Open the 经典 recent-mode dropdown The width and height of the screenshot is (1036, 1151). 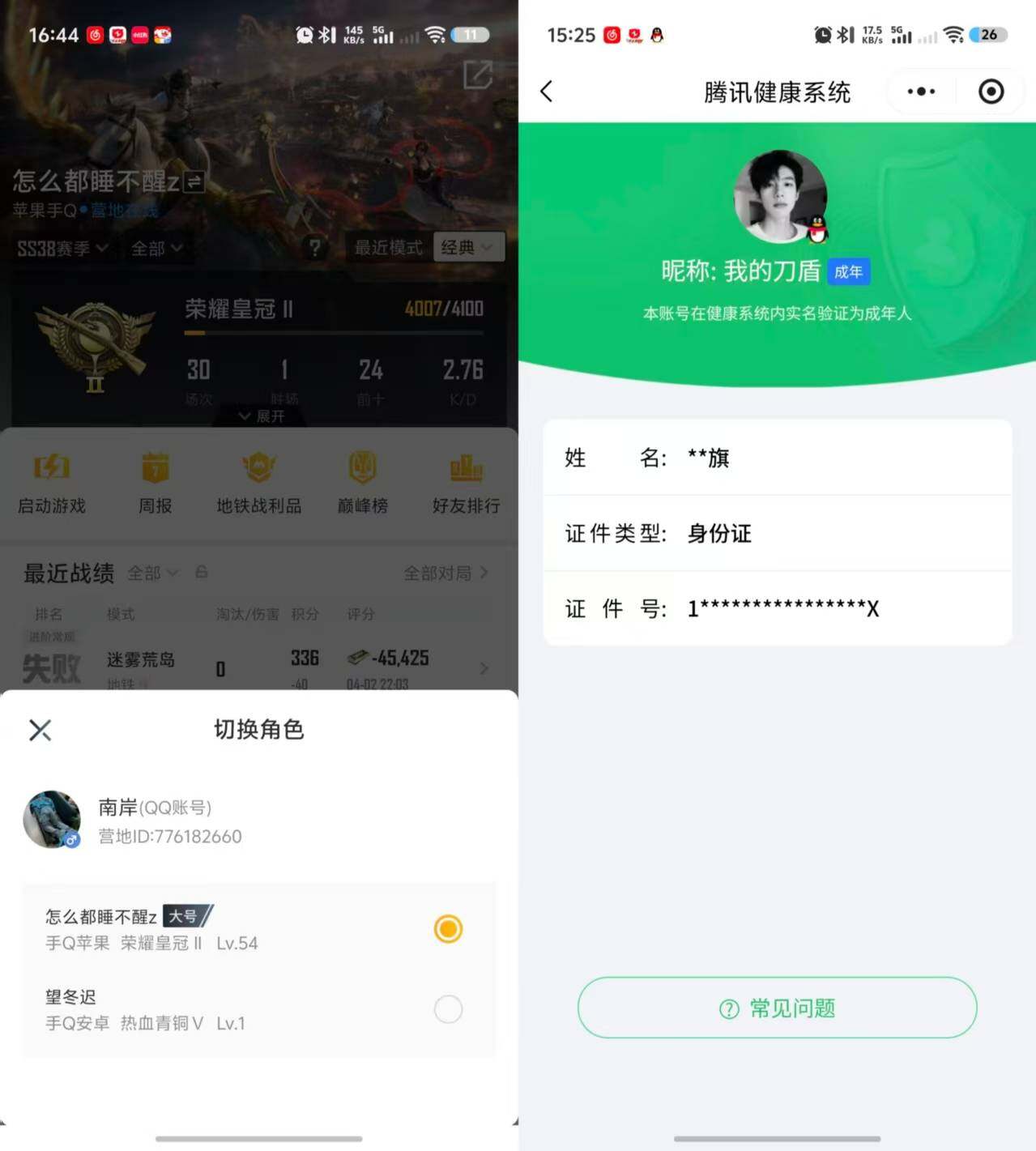pyautogui.click(x=468, y=248)
